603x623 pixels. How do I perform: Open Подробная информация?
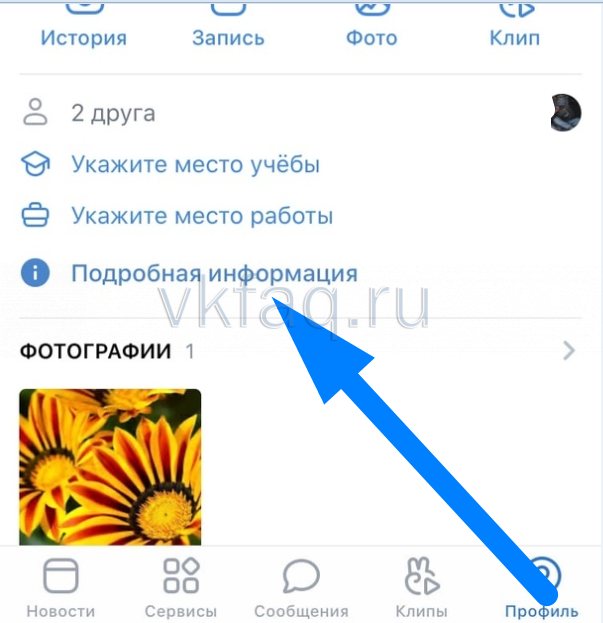click(213, 272)
